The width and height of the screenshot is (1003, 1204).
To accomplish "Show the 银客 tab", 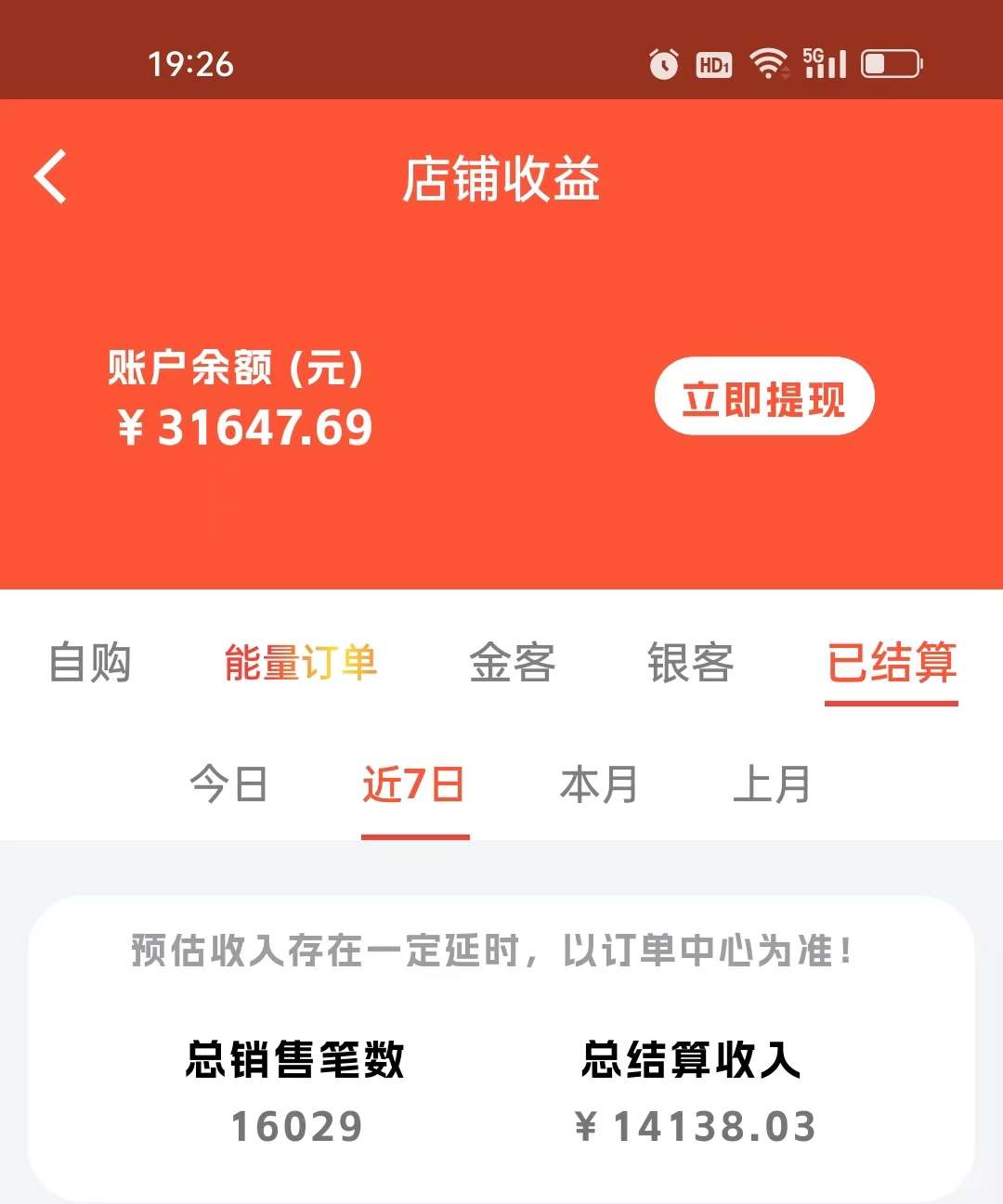I will [690, 663].
